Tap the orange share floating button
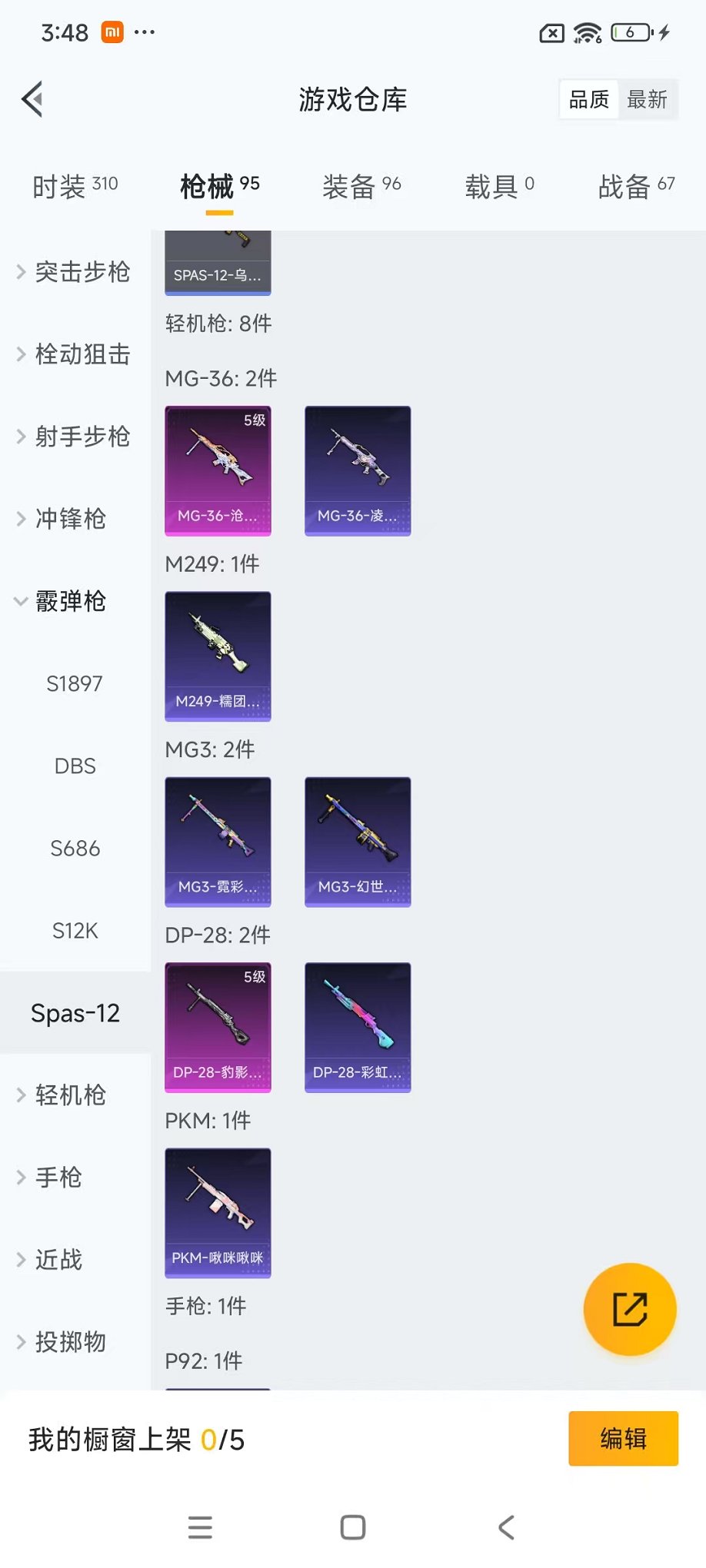 pyautogui.click(x=629, y=1309)
